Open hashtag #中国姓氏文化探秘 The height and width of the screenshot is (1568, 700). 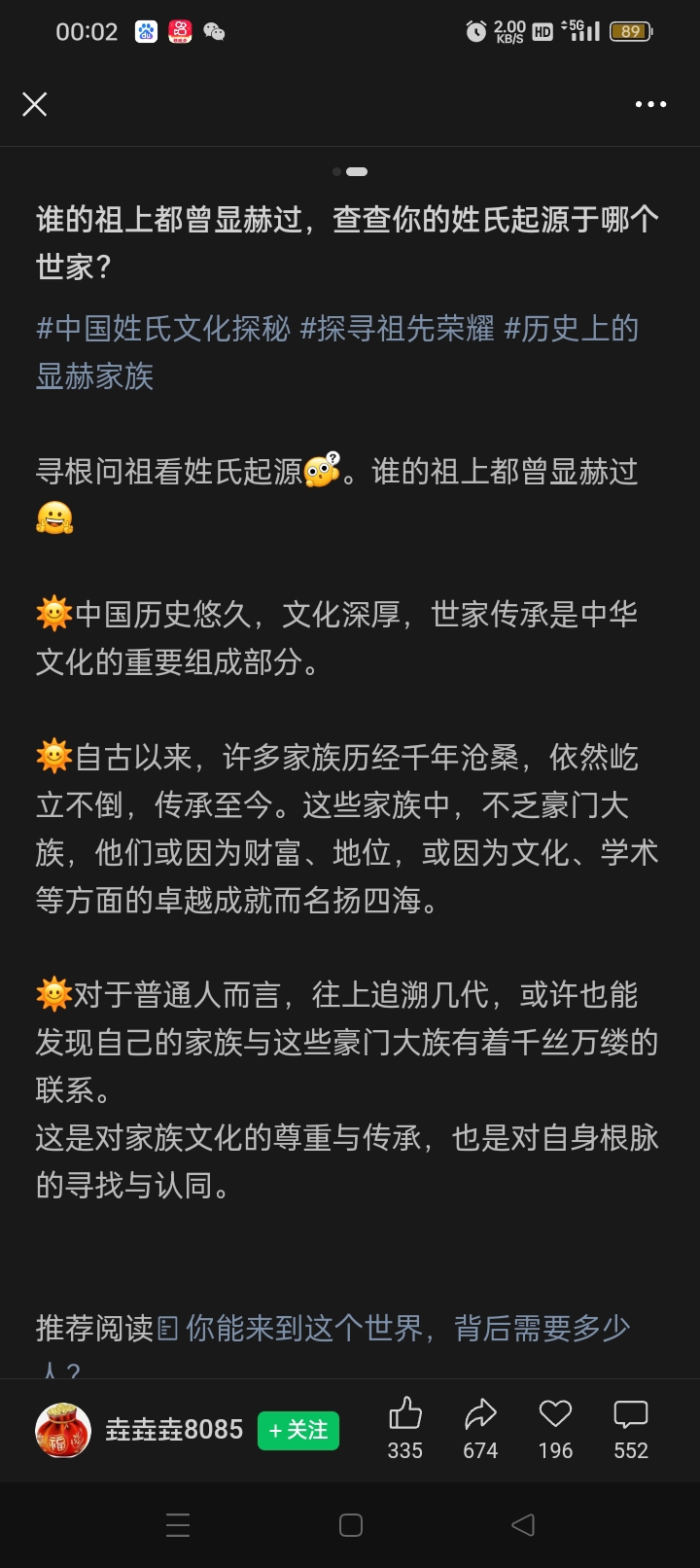[x=163, y=329]
